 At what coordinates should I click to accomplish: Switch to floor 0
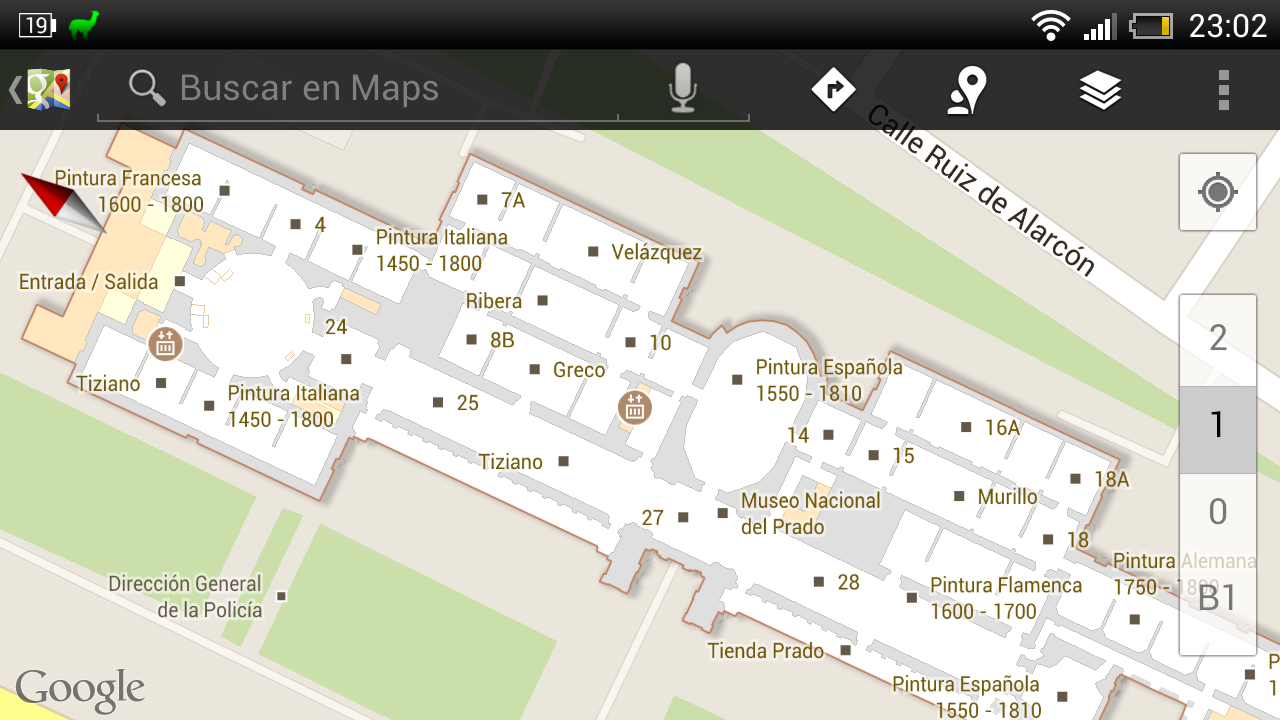tap(1217, 512)
